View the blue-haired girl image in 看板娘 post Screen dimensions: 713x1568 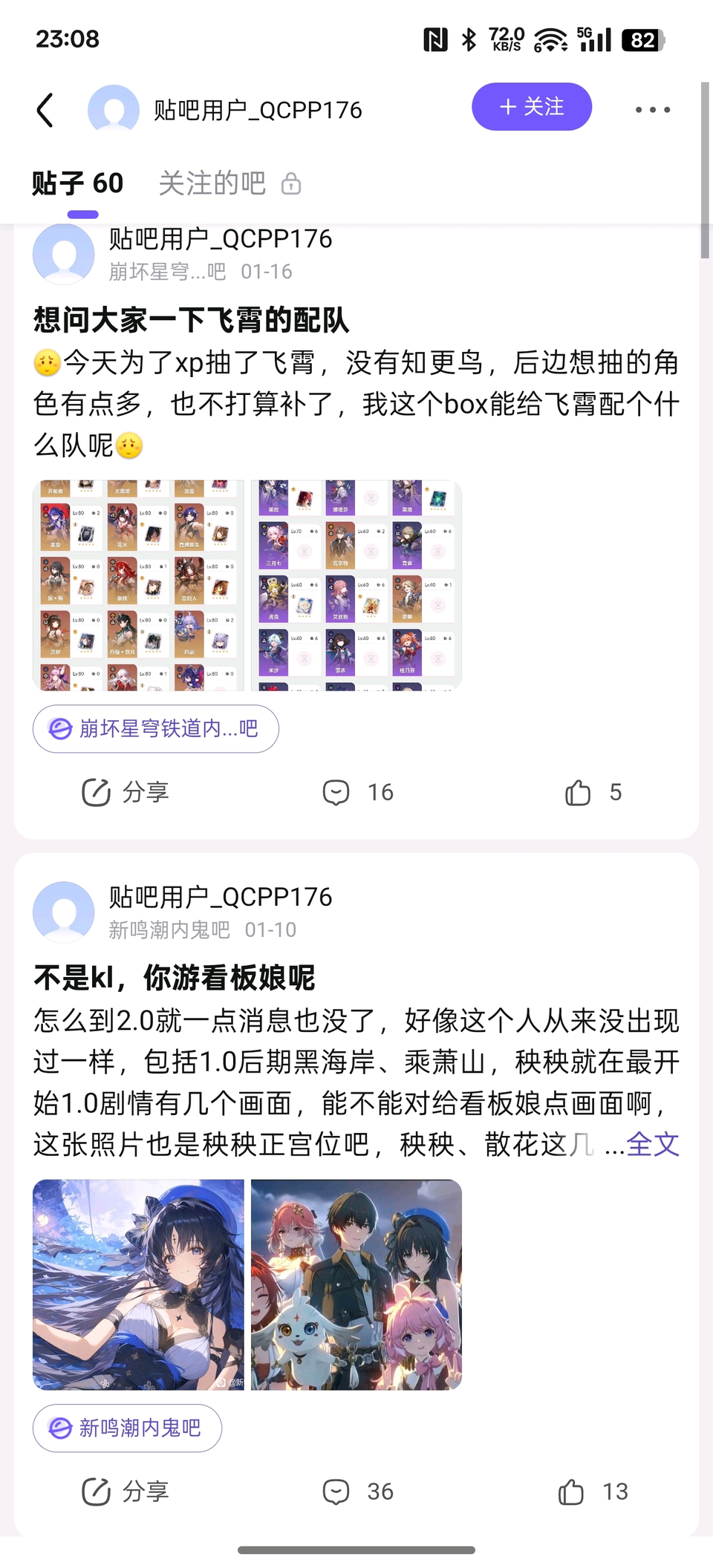click(x=138, y=1284)
